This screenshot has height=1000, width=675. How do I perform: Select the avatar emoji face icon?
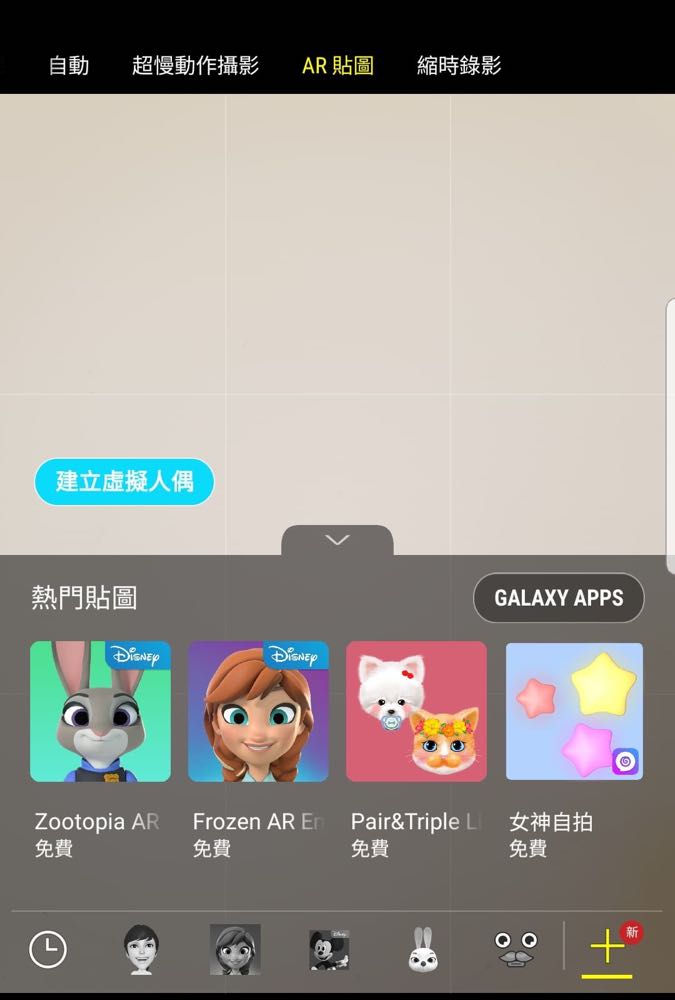click(x=141, y=949)
